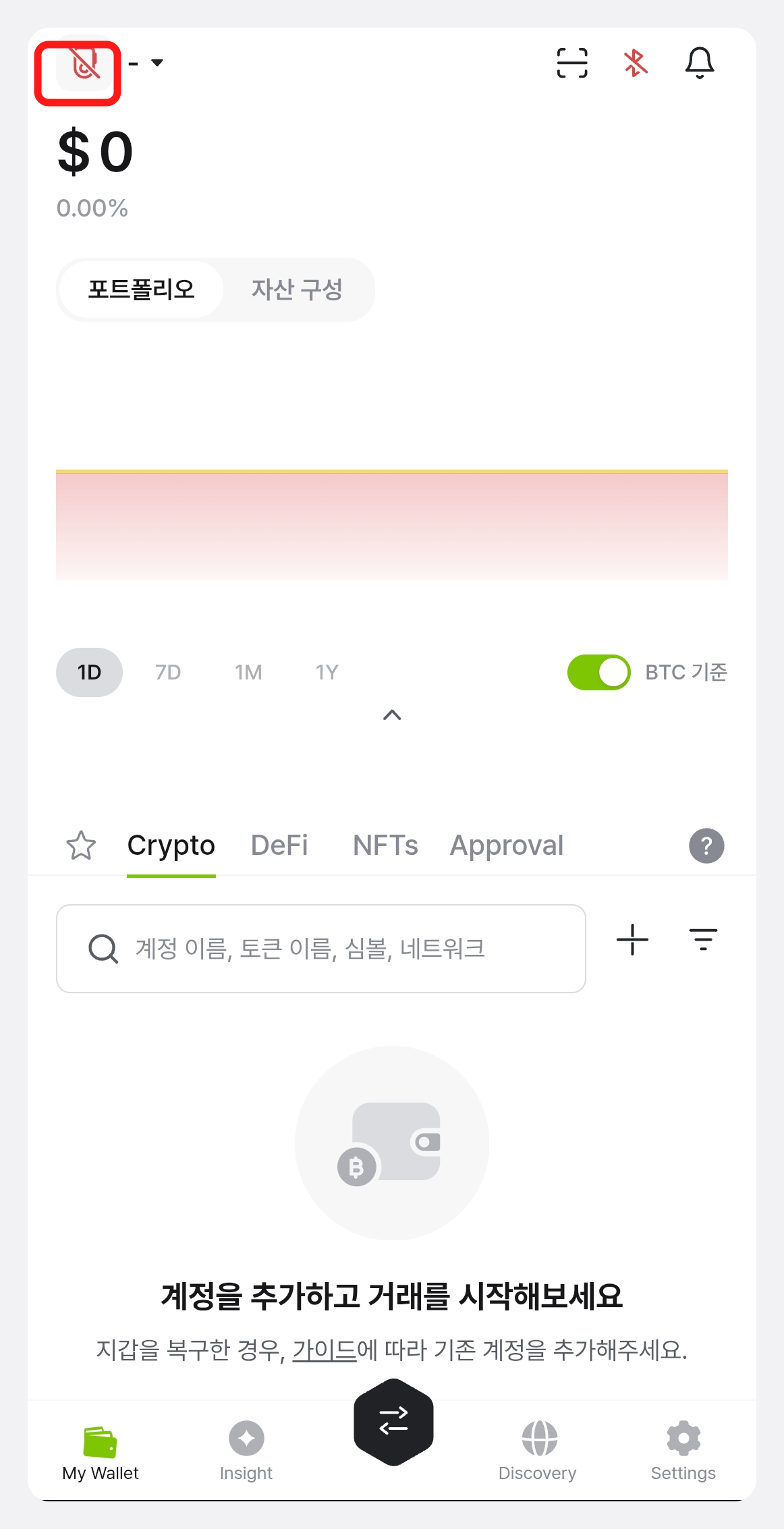Open the QR scan icon
The width and height of the screenshot is (784, 1529).
click(572, 63)
